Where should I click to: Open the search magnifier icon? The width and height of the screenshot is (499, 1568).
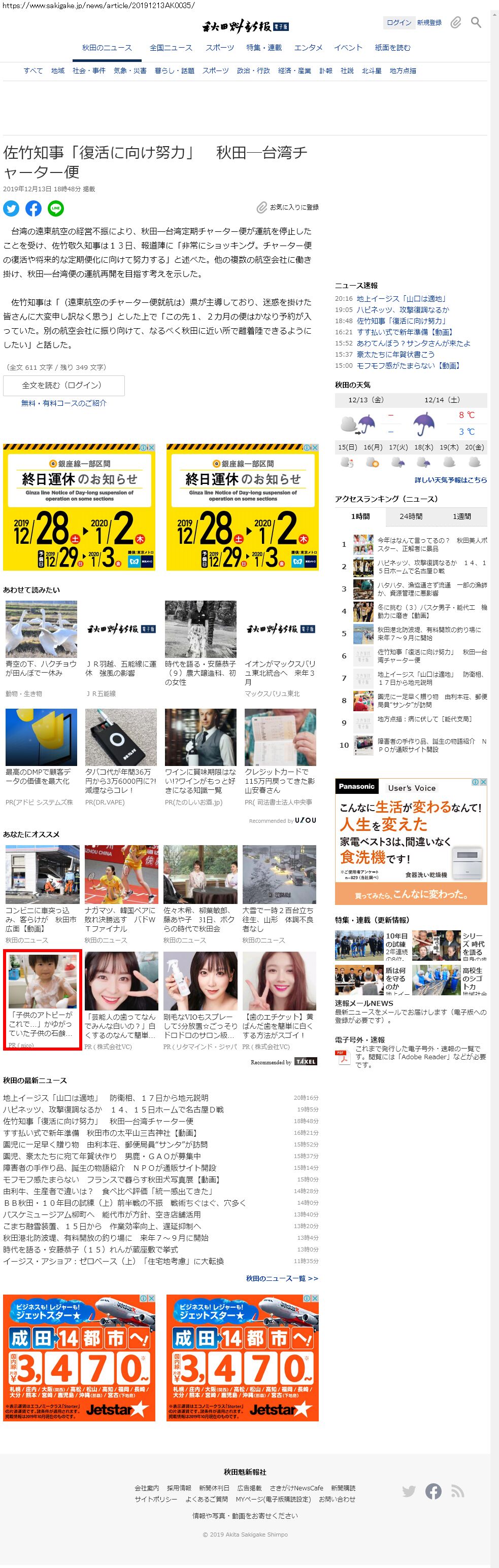pyautogui.click(x=476, y=22)
